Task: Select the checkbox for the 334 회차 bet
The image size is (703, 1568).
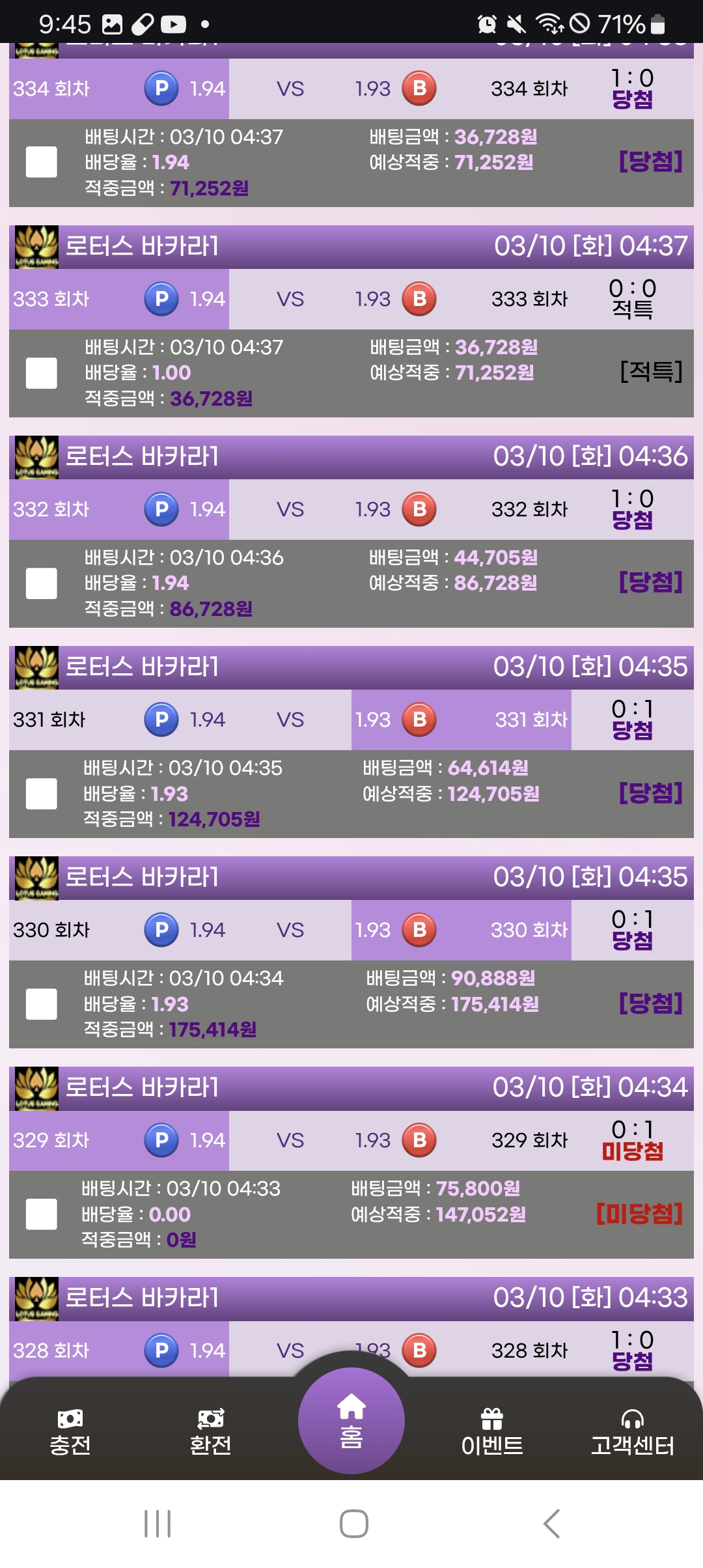Action: point(42,162)
